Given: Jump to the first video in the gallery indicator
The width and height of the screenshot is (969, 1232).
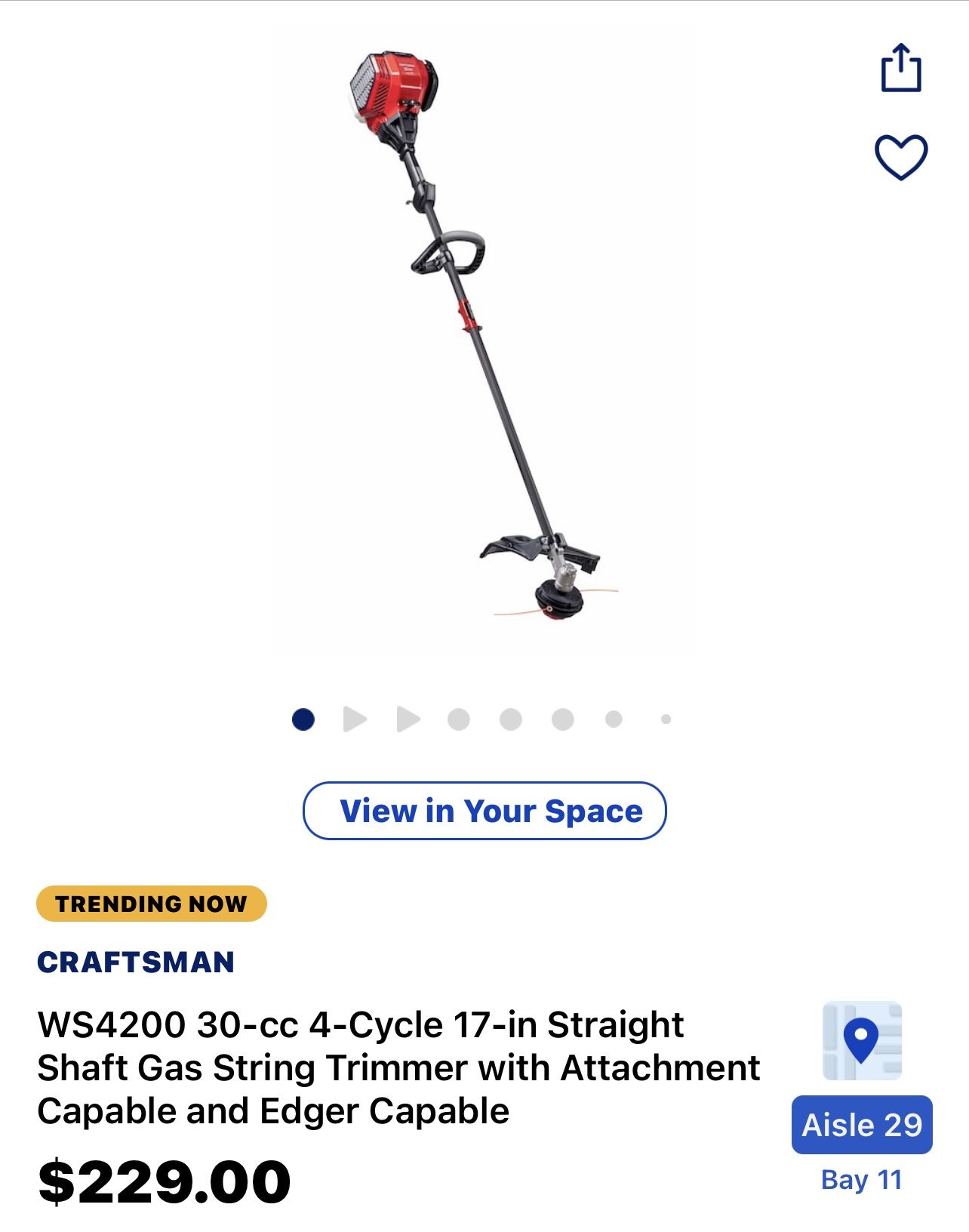Looking at the screenshot, I should [355, 719].
